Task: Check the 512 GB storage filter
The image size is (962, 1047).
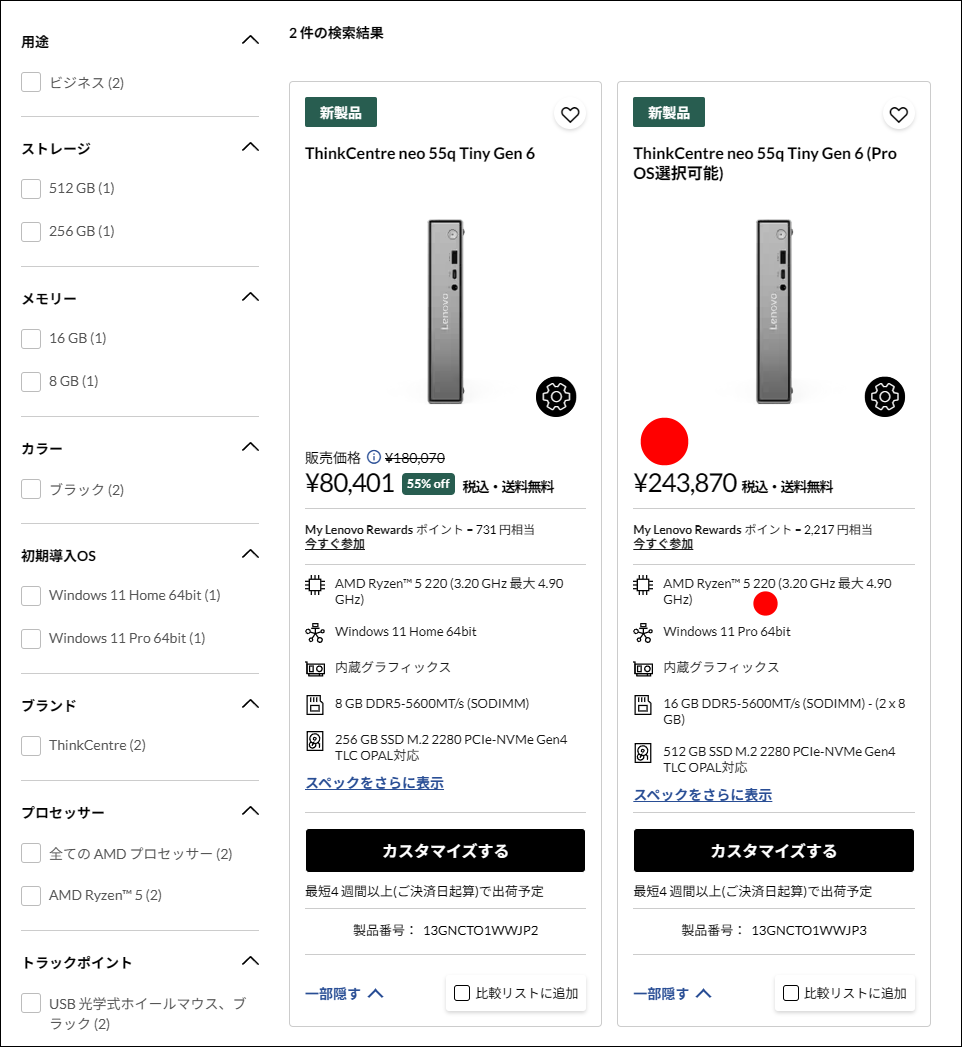Action: pos(30,188)
